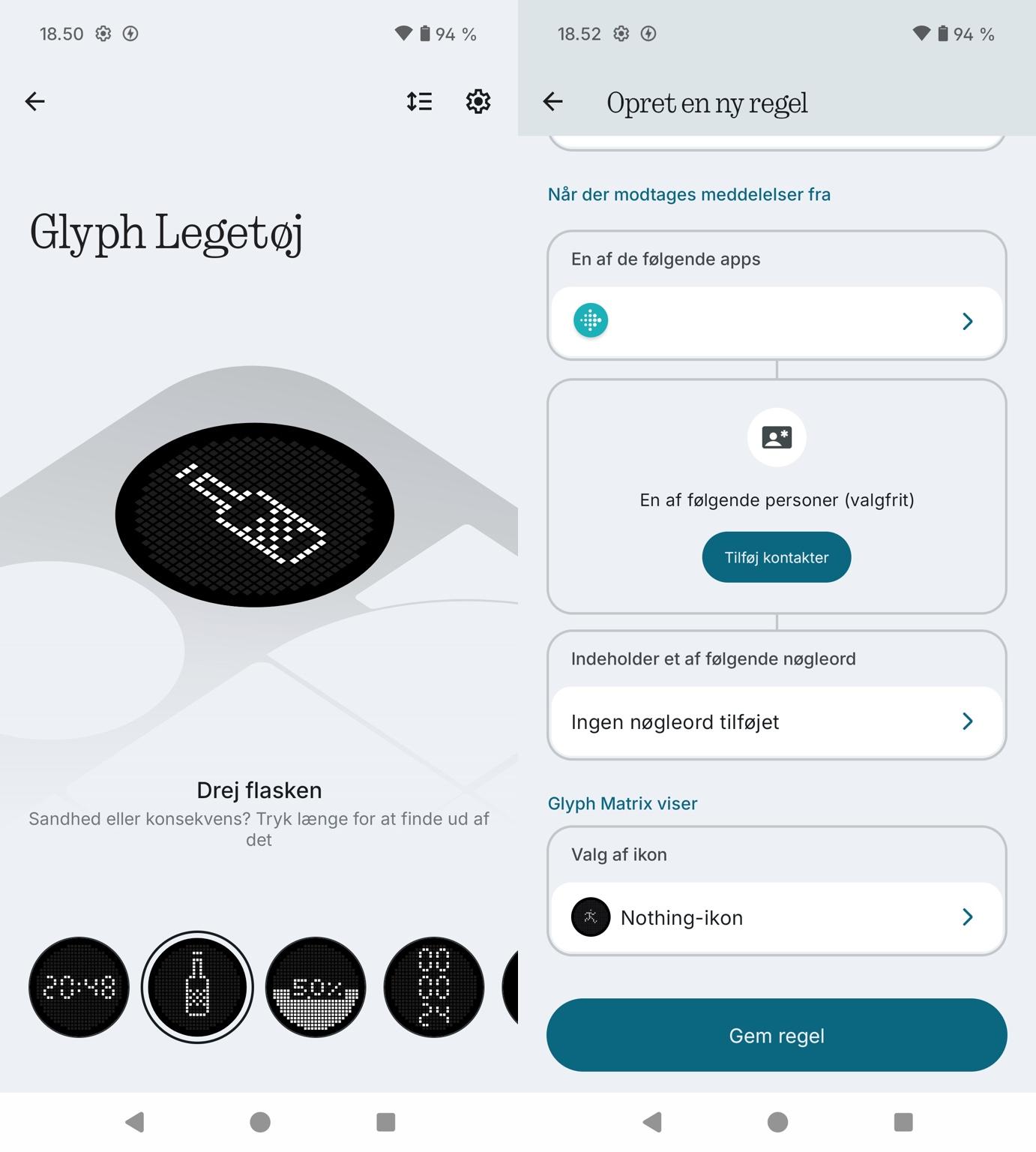The width and height of the screenshot is (1036, 1152).
Task: Select the bottle glyph toy
Action: click(x=197, y=987)
